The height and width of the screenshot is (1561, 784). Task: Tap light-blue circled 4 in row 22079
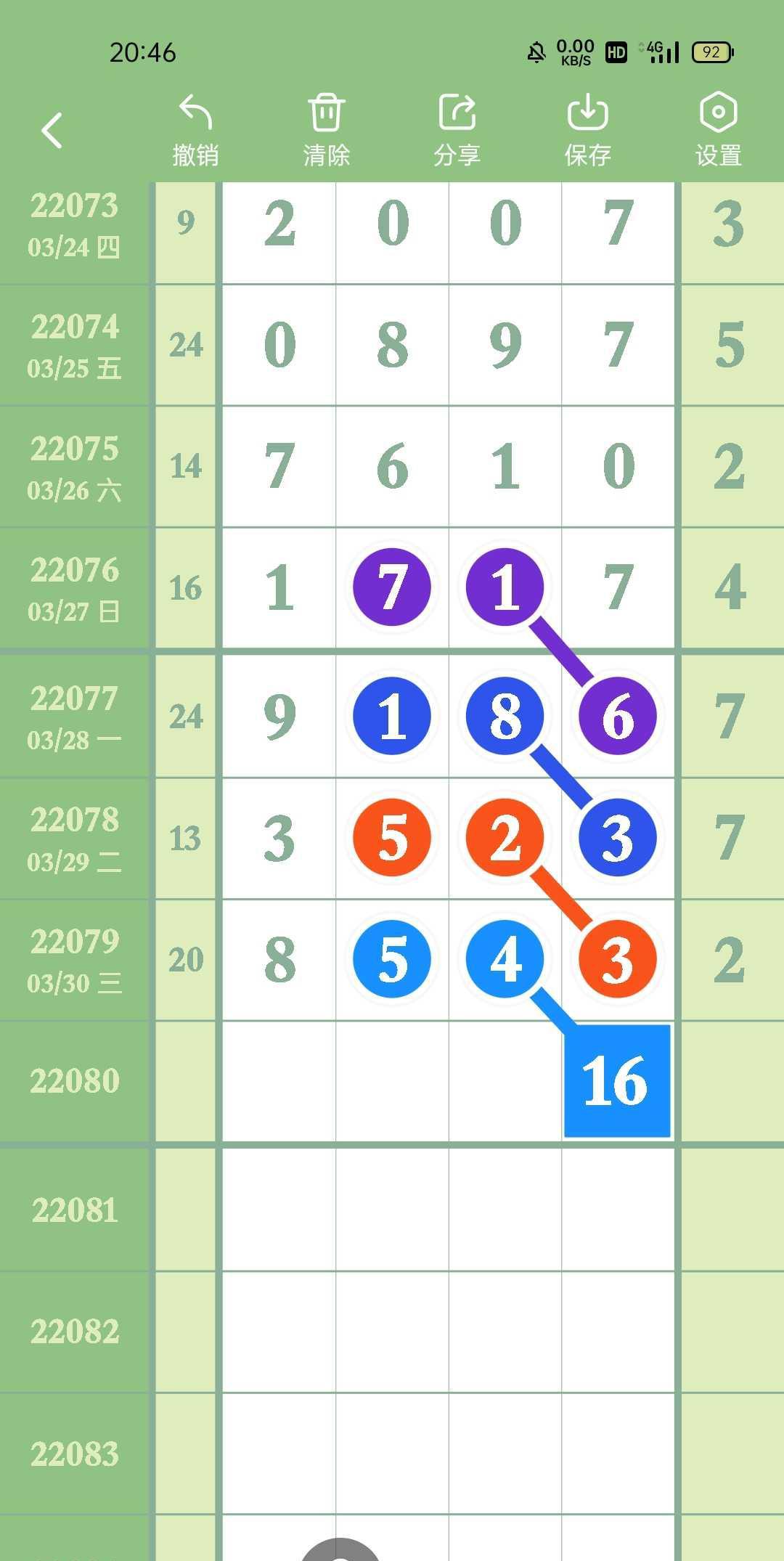point(505,958)
